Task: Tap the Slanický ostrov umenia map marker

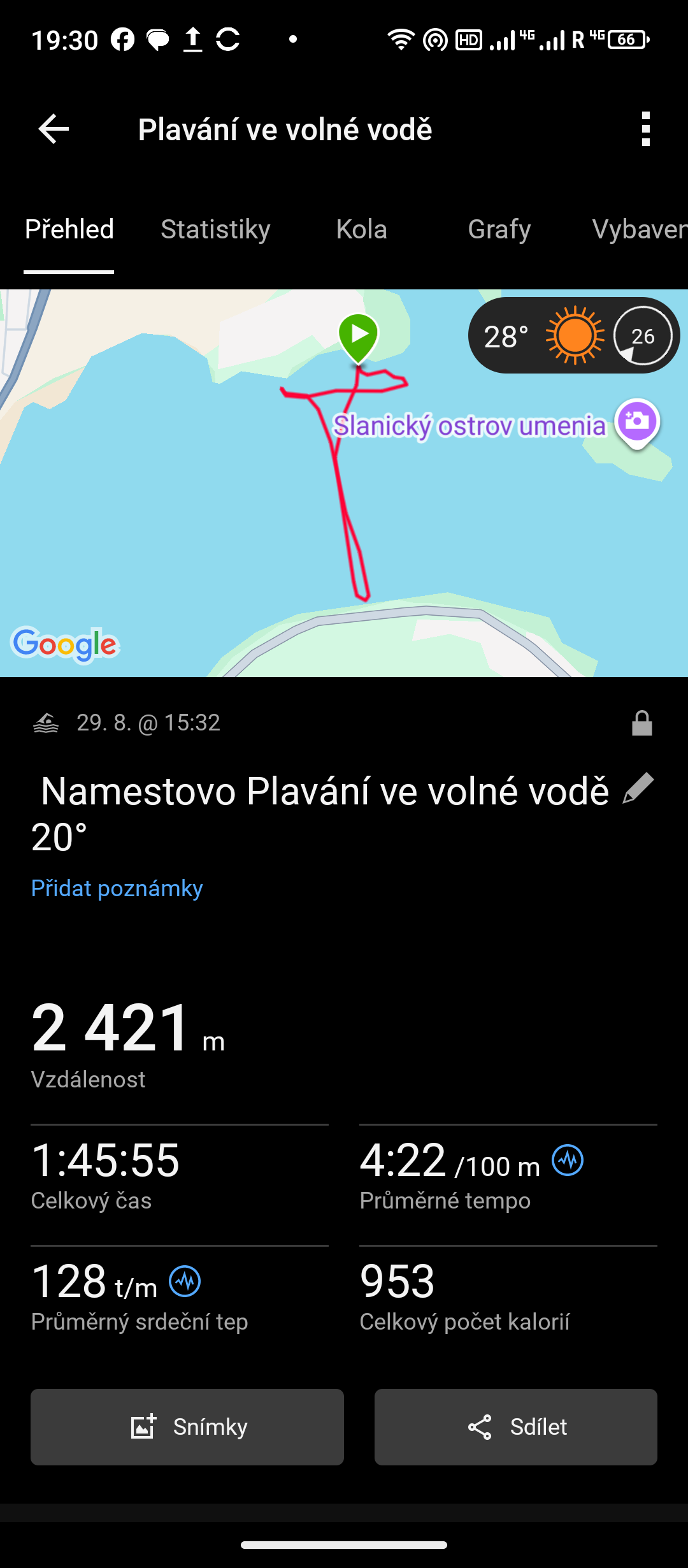Action: (x=636, y=422)
